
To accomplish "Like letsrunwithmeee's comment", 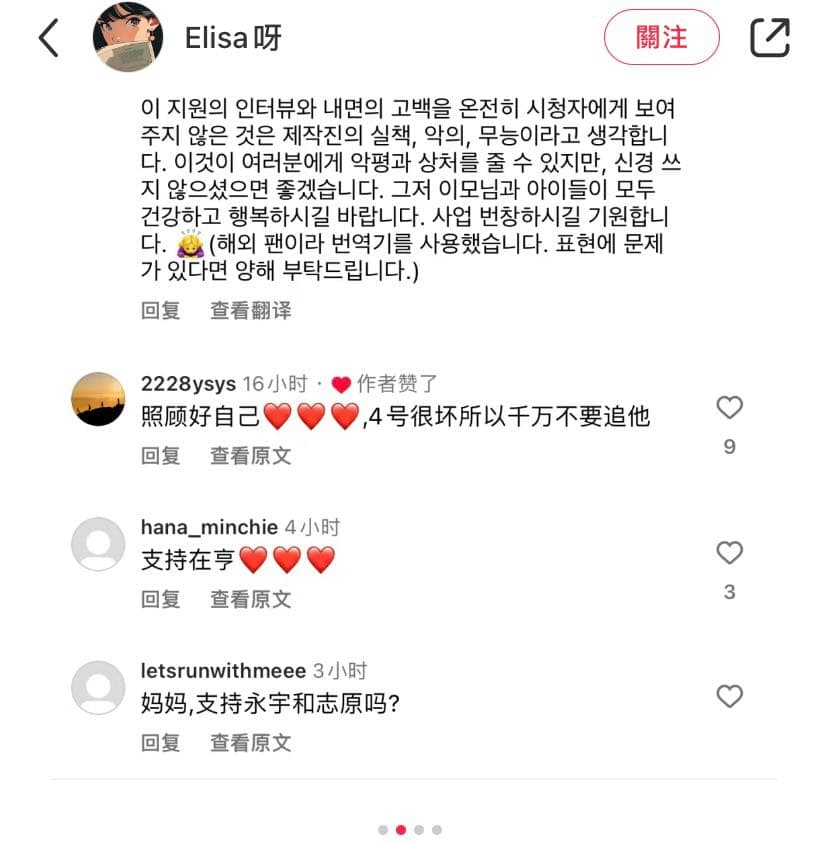I will [730, 696].
